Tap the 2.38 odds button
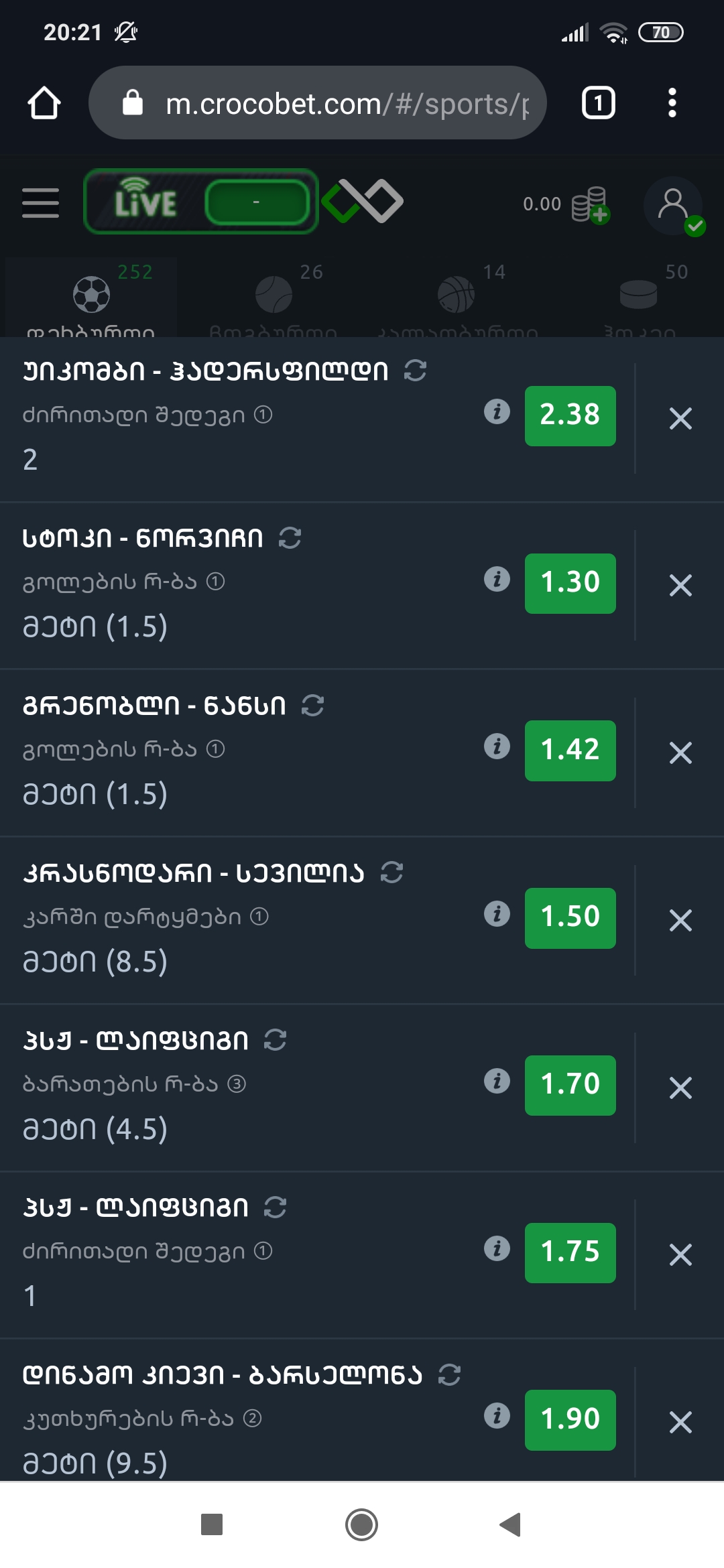 [570, 415]
